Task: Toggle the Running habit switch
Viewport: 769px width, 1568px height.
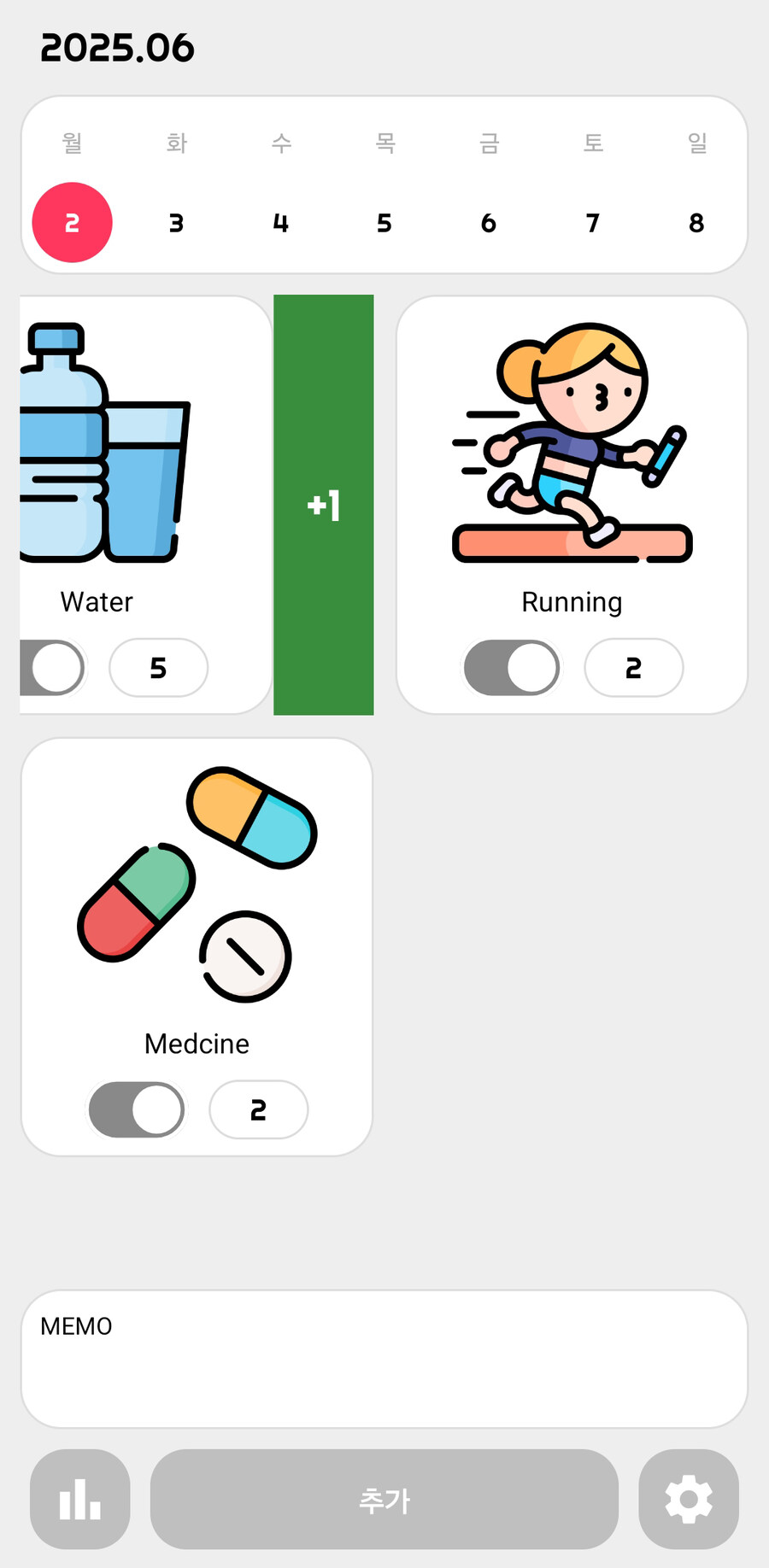Action: point(511,667)
